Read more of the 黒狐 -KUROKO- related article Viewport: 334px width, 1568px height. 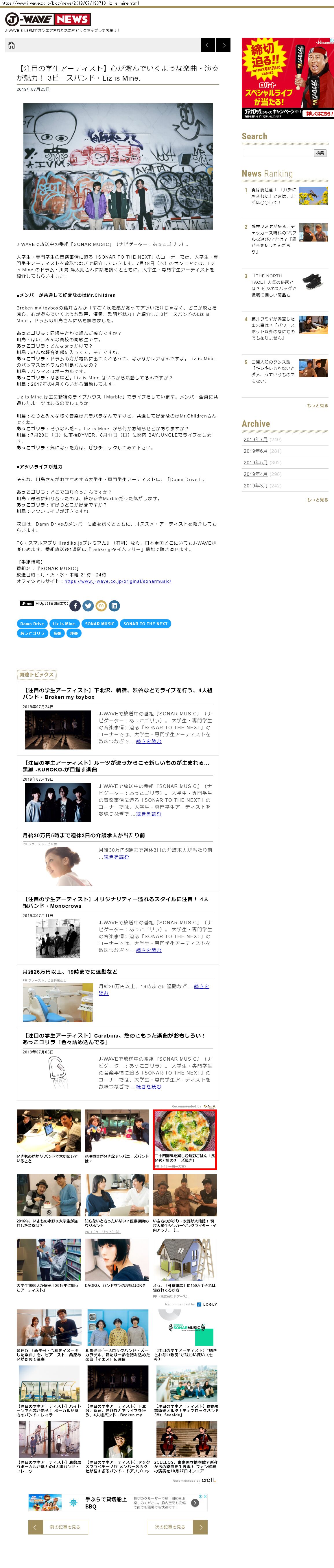tap(149, 814)
